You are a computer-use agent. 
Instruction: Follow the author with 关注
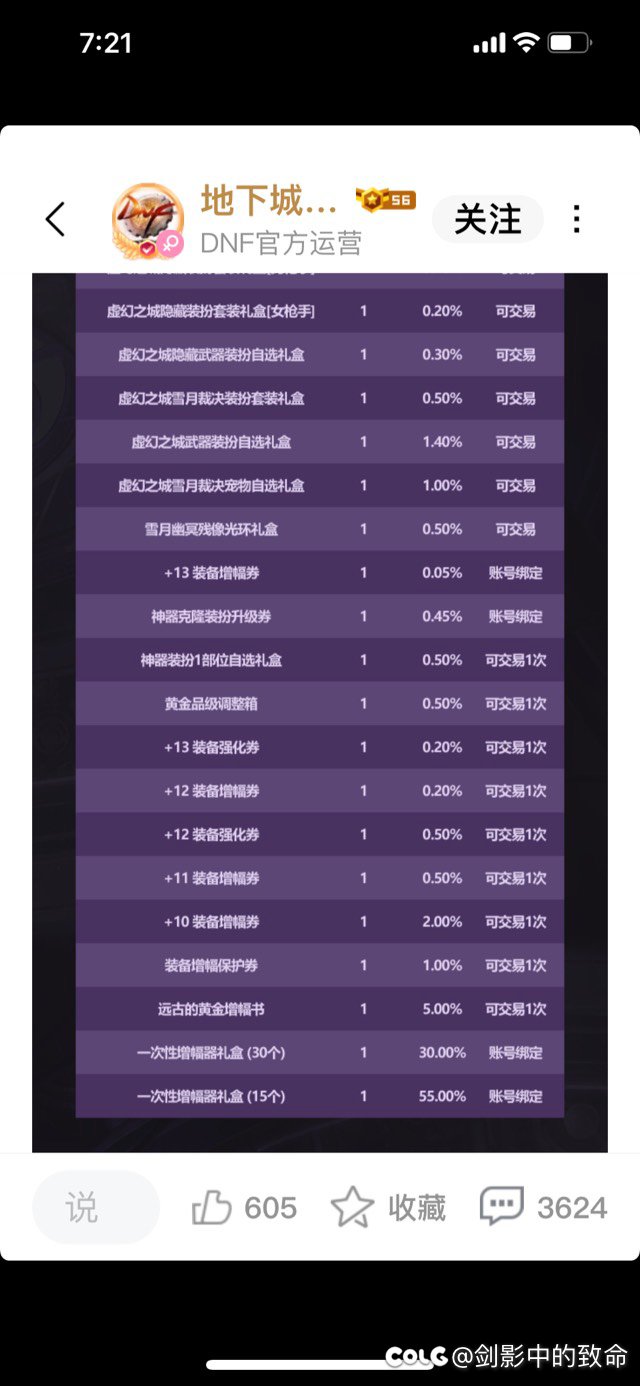pos(488,219)
